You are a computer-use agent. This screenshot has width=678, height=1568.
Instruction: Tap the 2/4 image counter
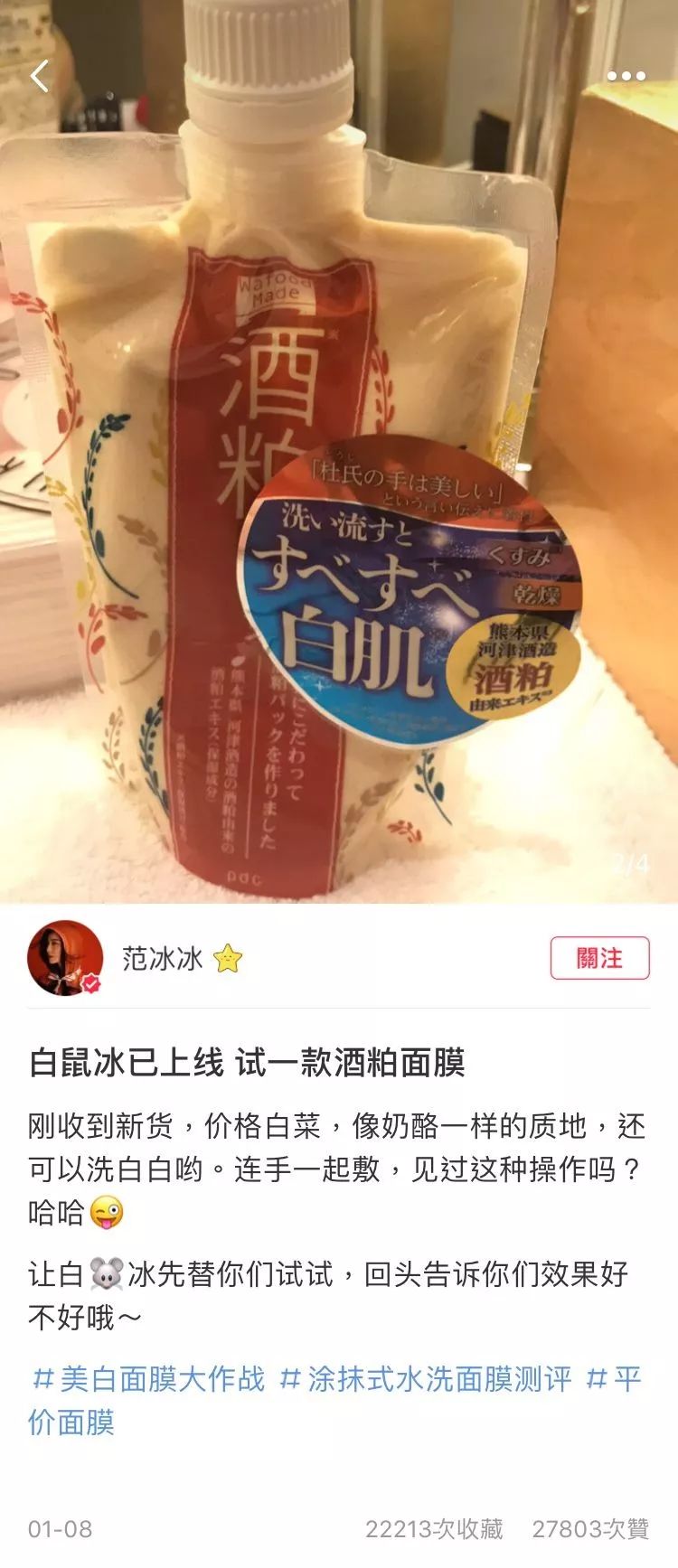[630, 863]
